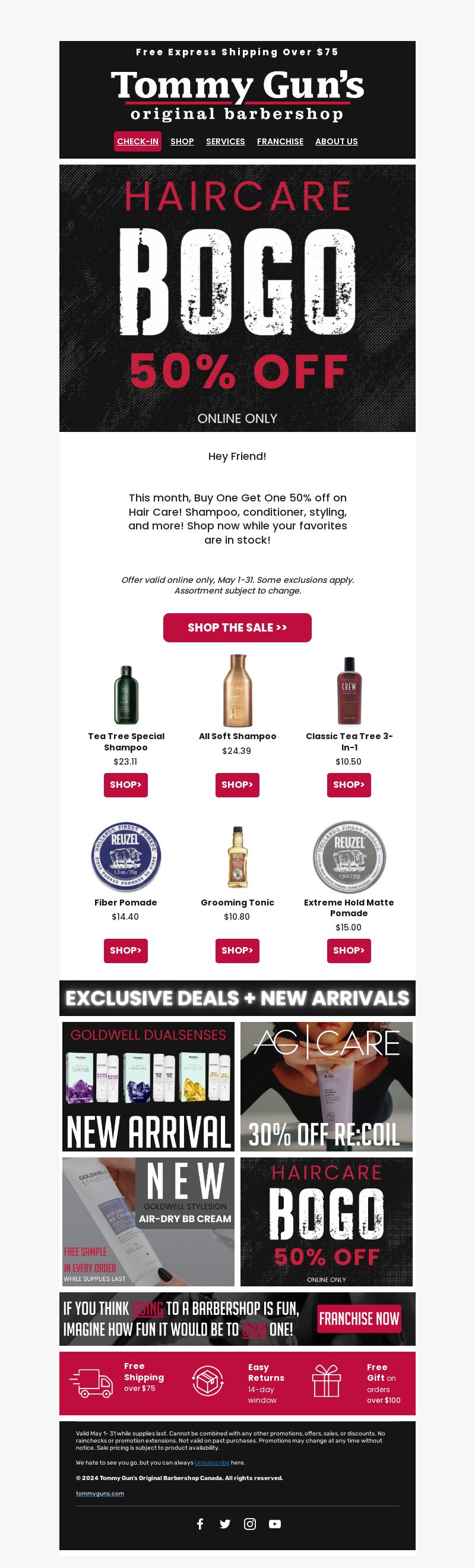The width and height of the screenshot is (475, 1568).
Task: Shop the Tea Tree Special Shampoo
Action: pyautogui.click(x=125, y=785)
